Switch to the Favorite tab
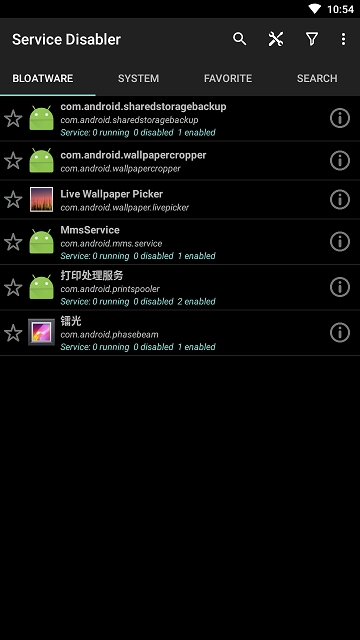This screenshot has height=640, width=360. coord(228,78)
